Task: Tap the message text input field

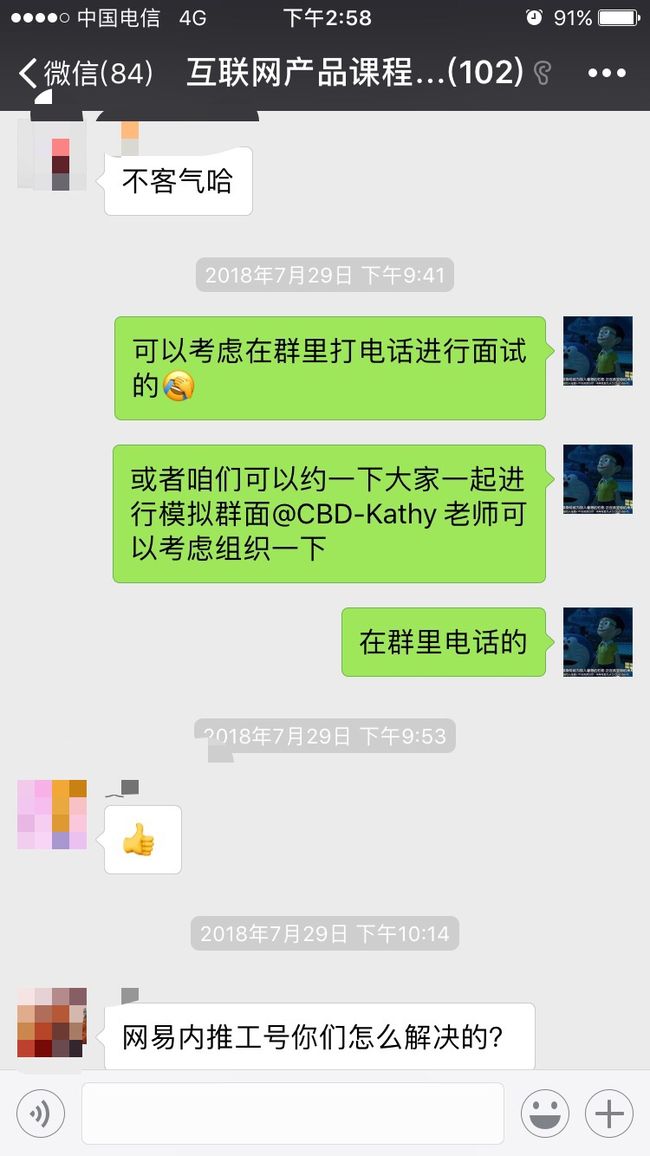Action: [x=293, y=1113]
